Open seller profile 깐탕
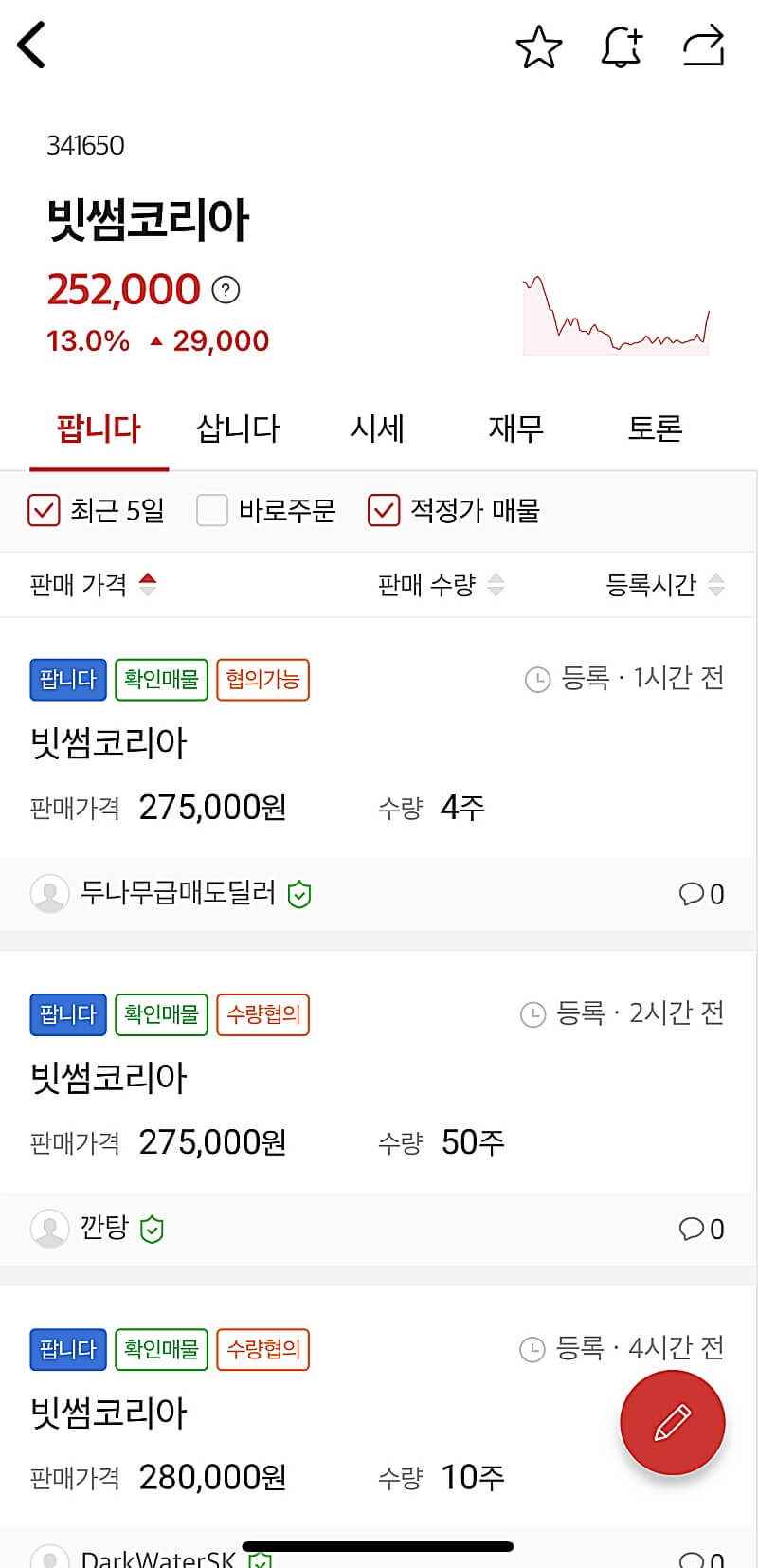Screen dimensions: 758x1568 coord(104,1228)
